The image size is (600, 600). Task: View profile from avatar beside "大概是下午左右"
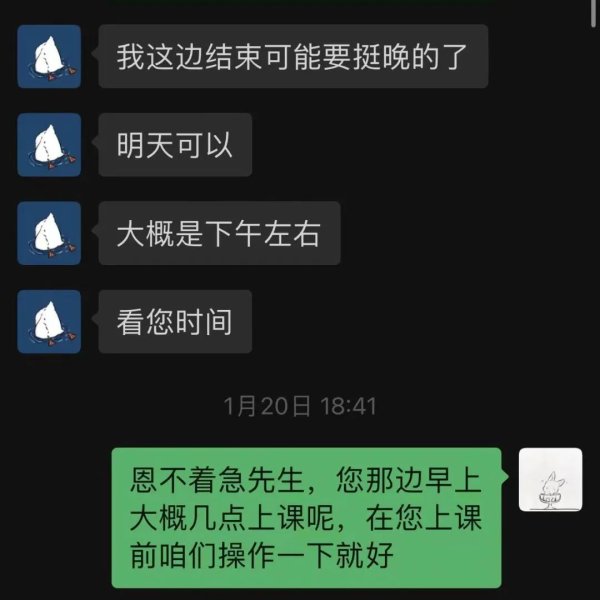[x=49, y=233]
